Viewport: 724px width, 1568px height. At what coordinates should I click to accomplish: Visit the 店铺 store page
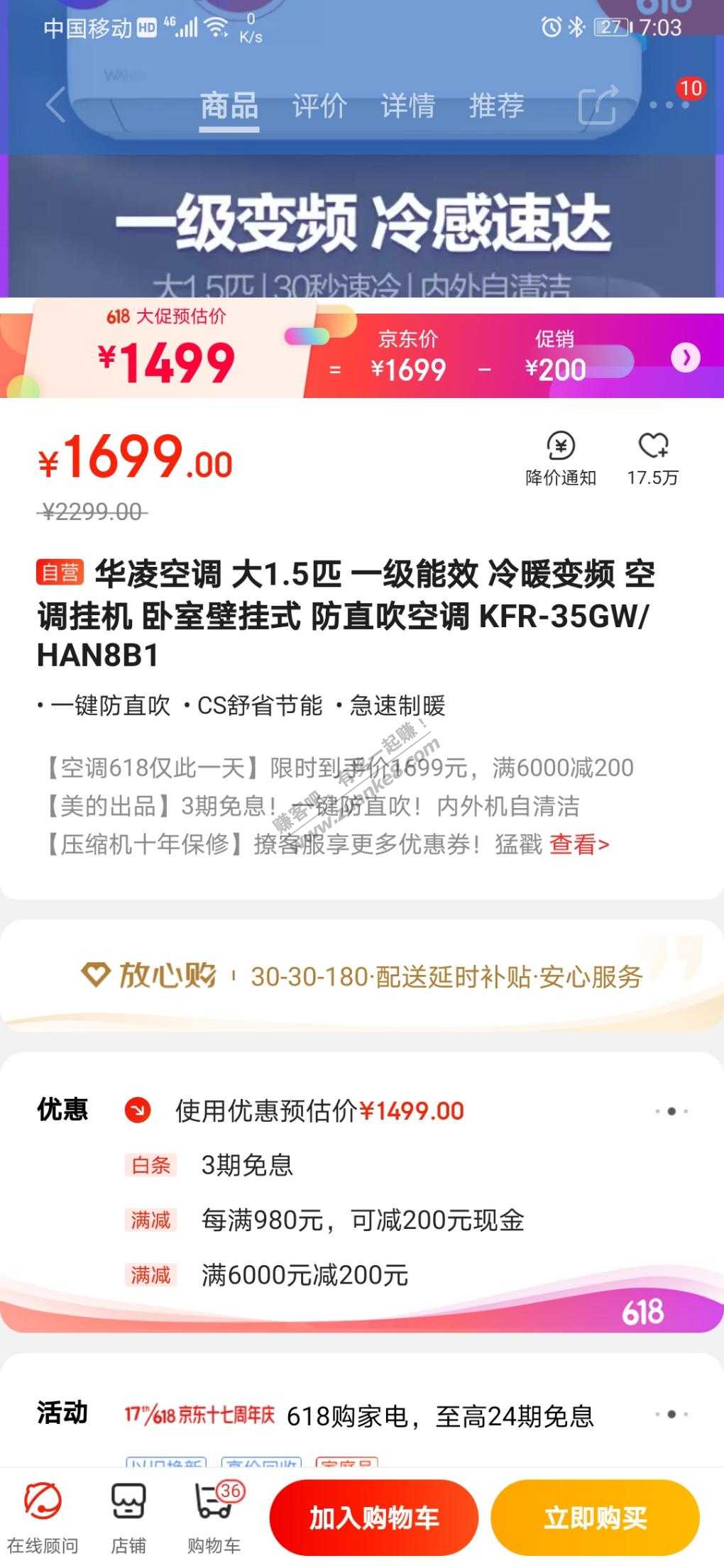(128, 1517)
